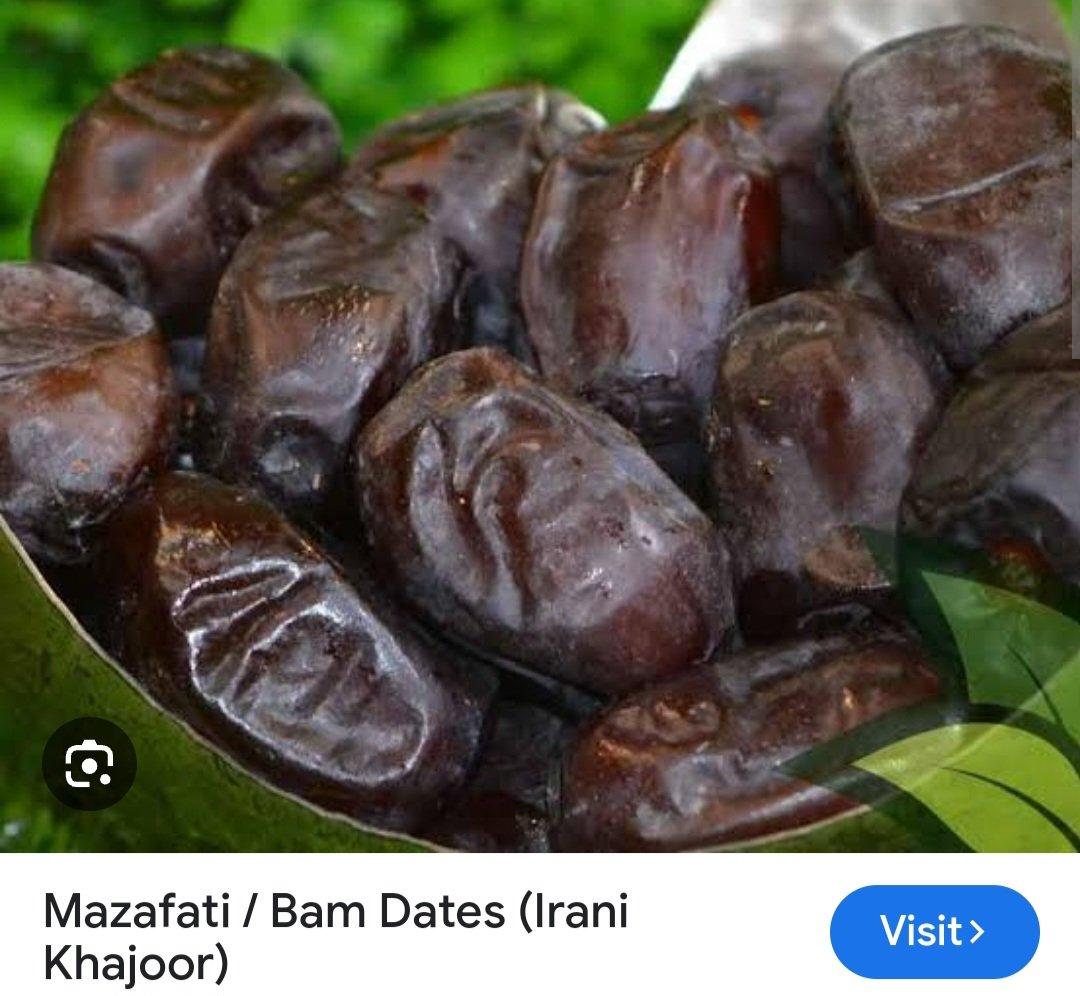Tap the Visit button
This screenshot has height=996, width=1080.
[934, 931]
